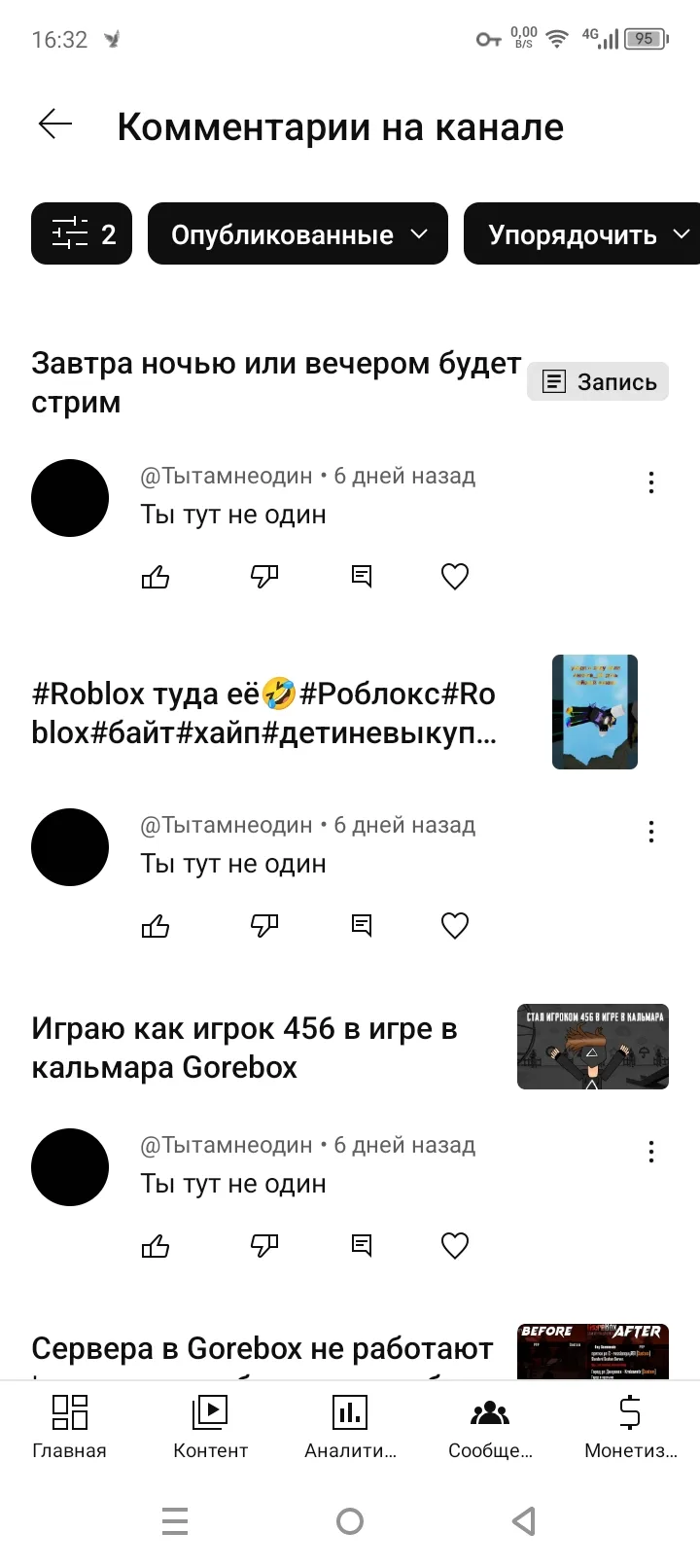Open the filters button showing 2
The image size is (700, 1568).
(x=82, y=233)
